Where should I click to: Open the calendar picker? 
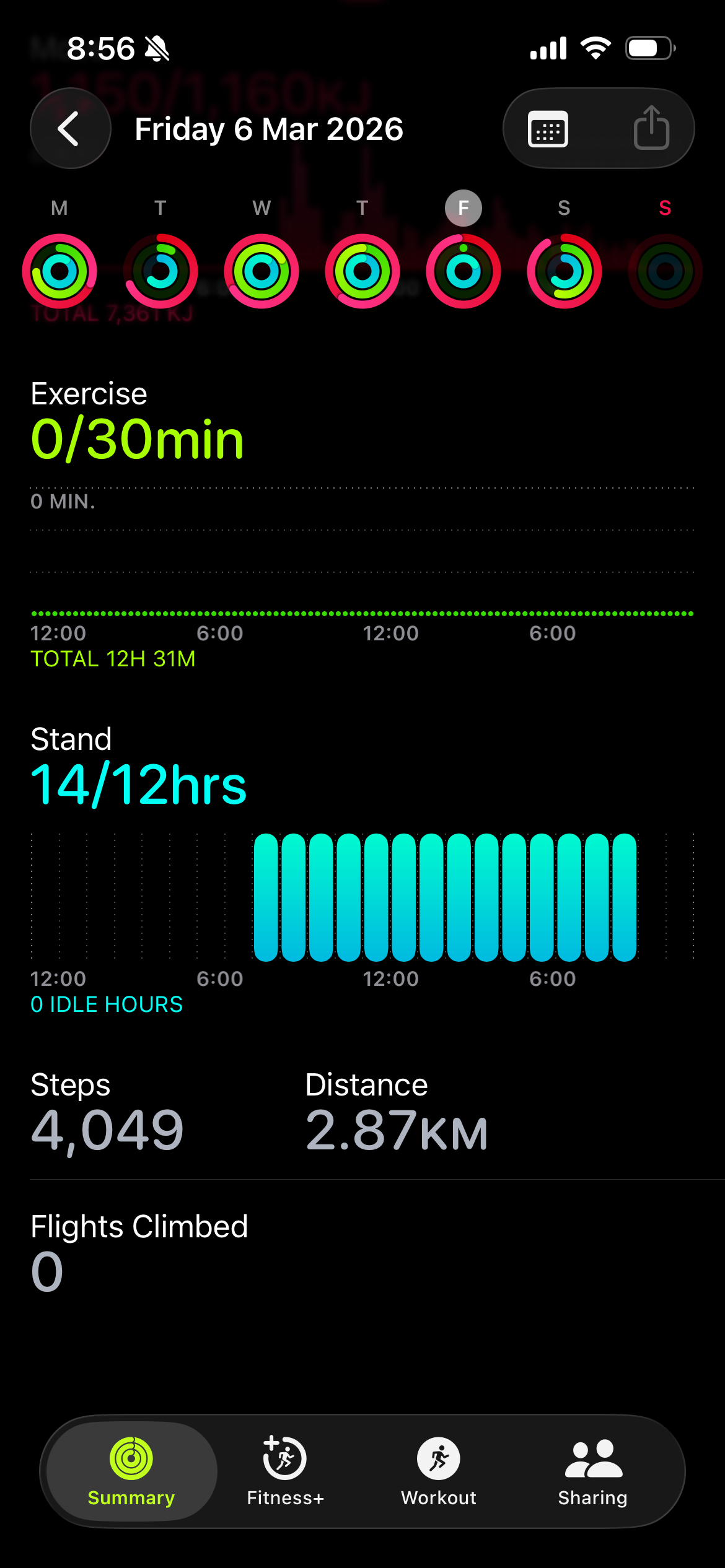point(548,129)
